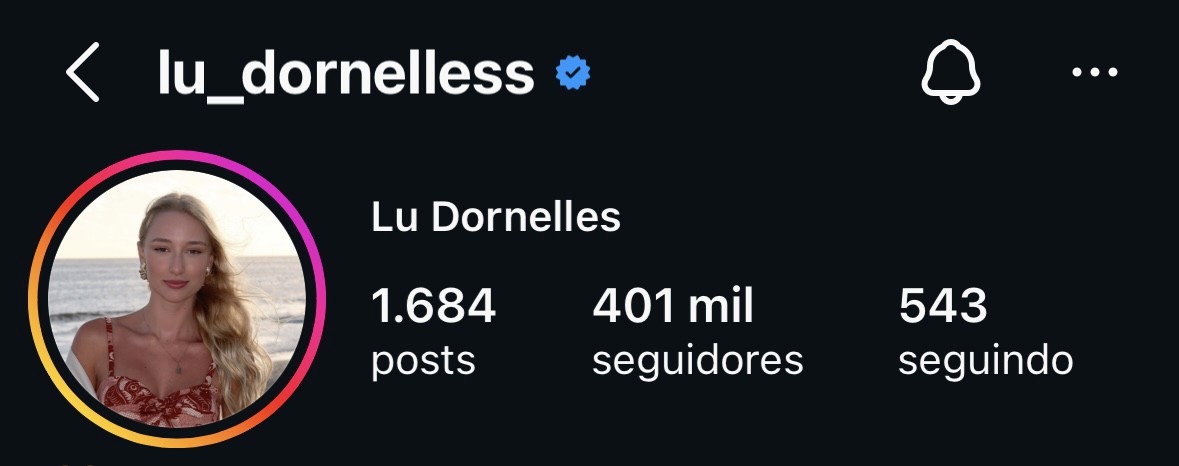Open the 543 seguindo list
Image resolution: width=1179 pixels, height=466 pixels.
click(x=985, y=332)
